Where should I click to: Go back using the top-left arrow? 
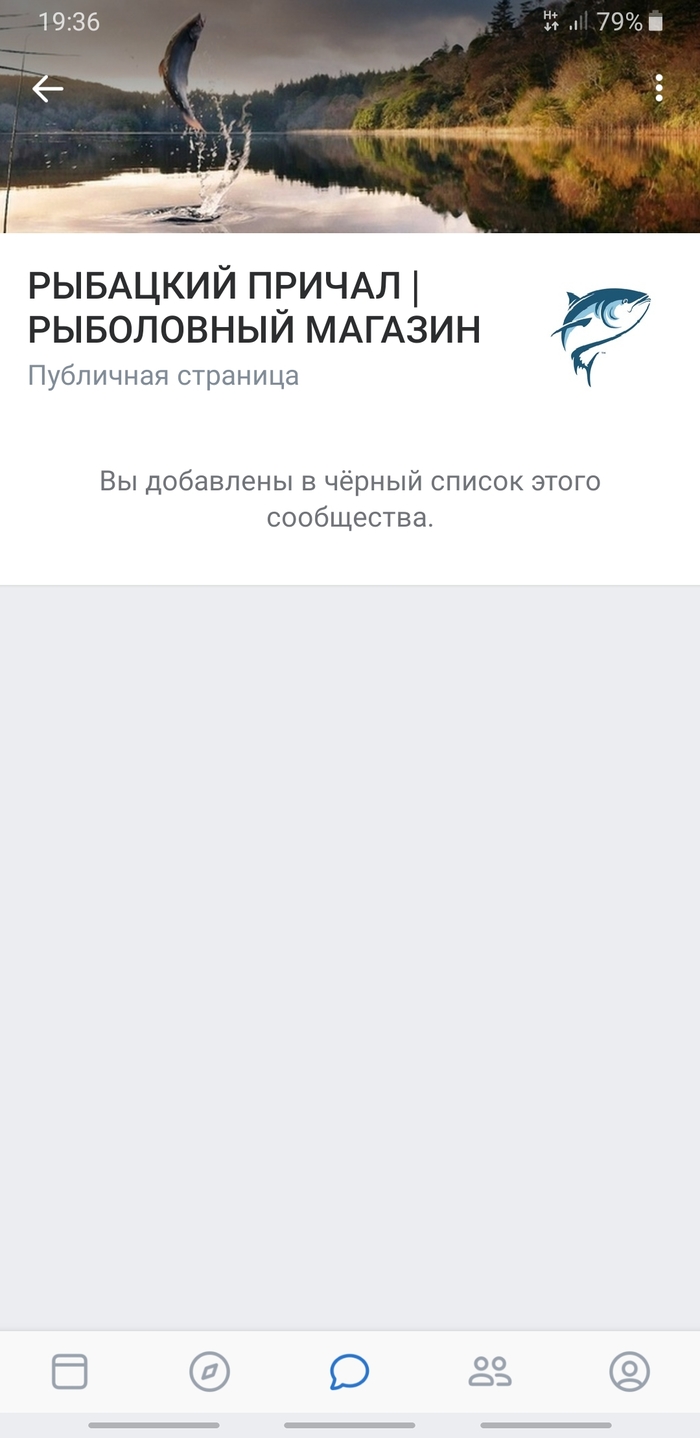(47, 89)
